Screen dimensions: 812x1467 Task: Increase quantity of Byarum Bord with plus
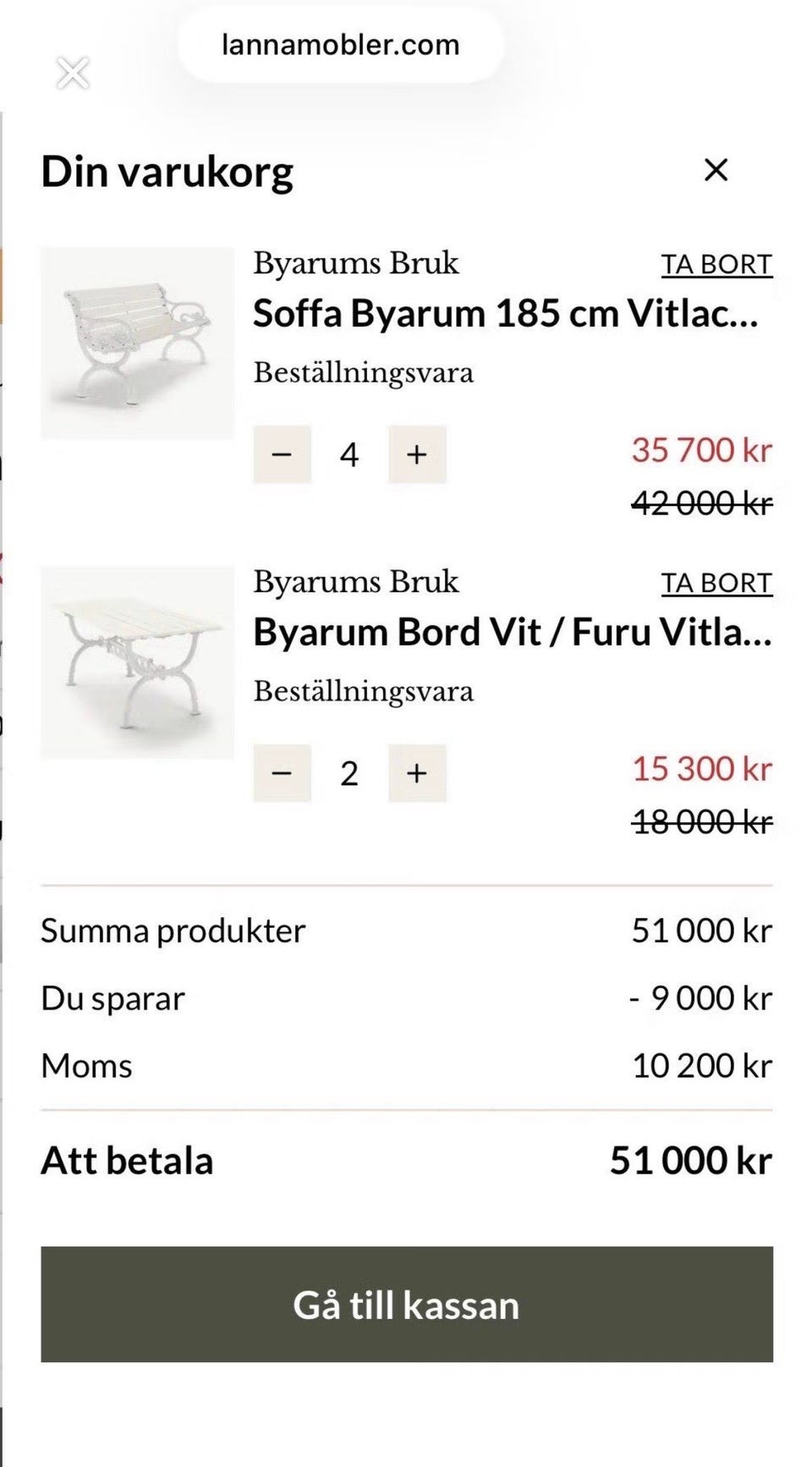pos(416,773)
